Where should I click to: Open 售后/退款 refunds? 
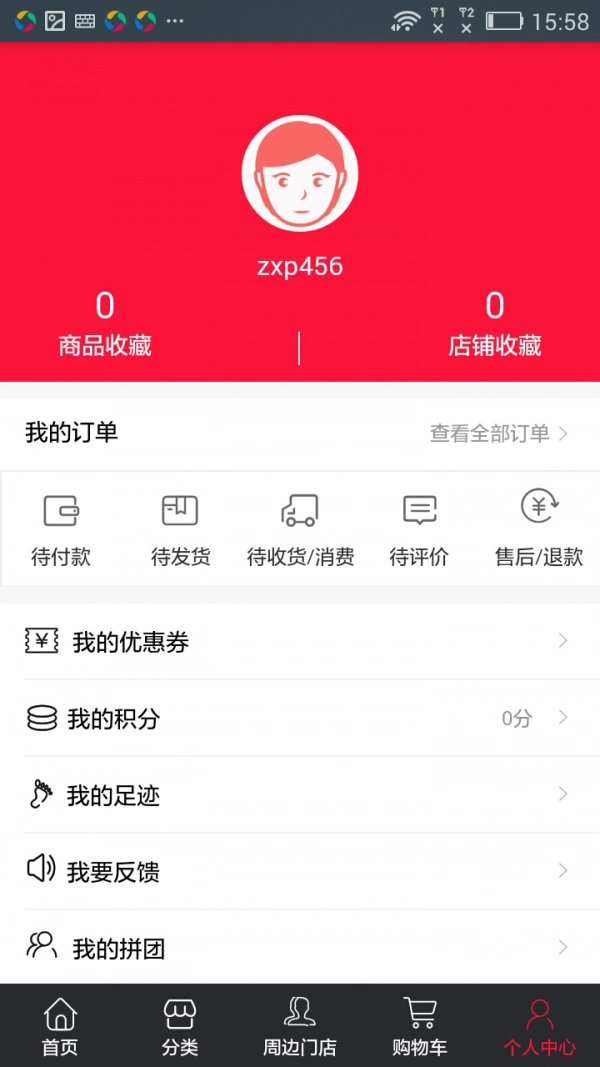pyautogui.click(x=539, y=529)
